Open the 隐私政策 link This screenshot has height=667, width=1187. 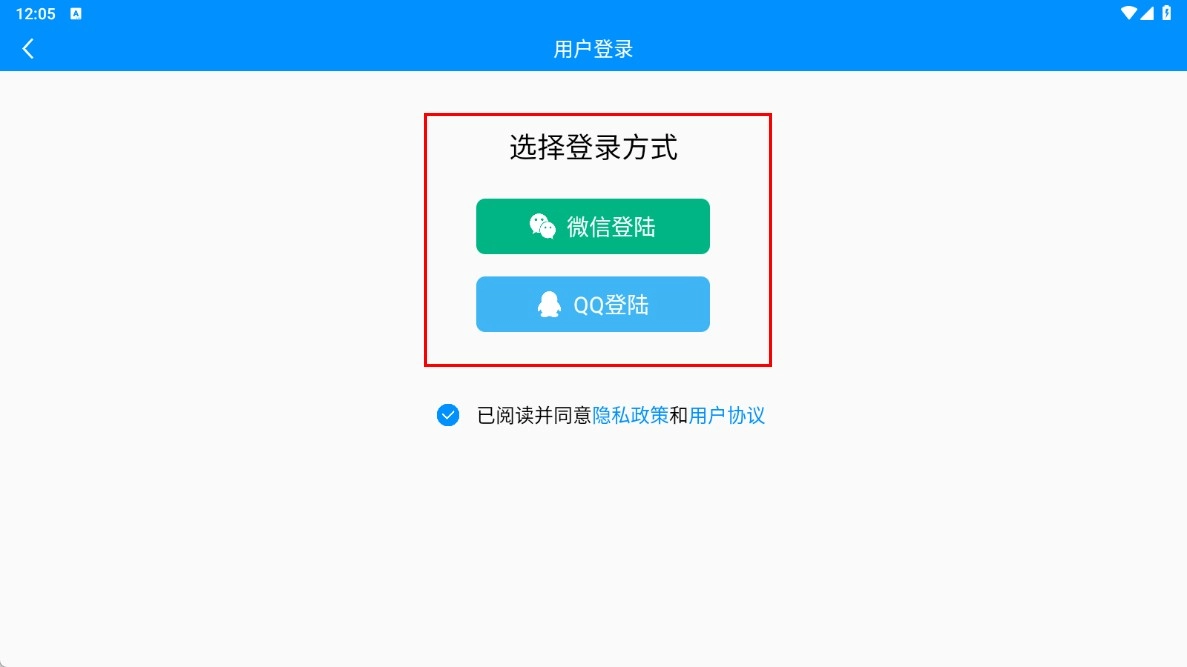[630, 416]
